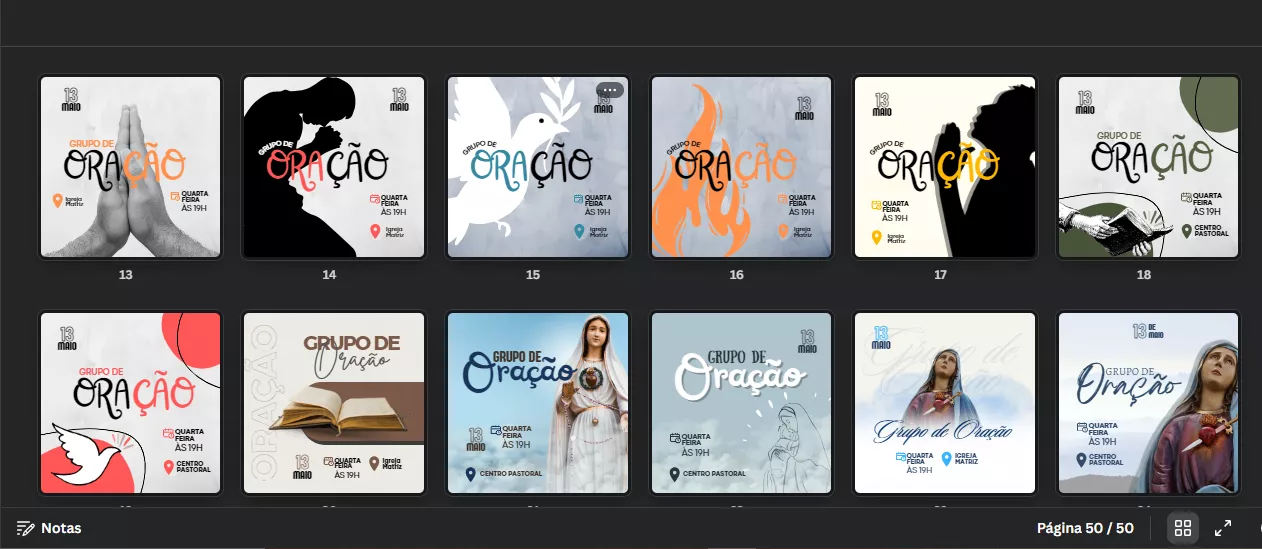
Task: Enter fullscreen presentation mode
Action: coord(1223,528)
